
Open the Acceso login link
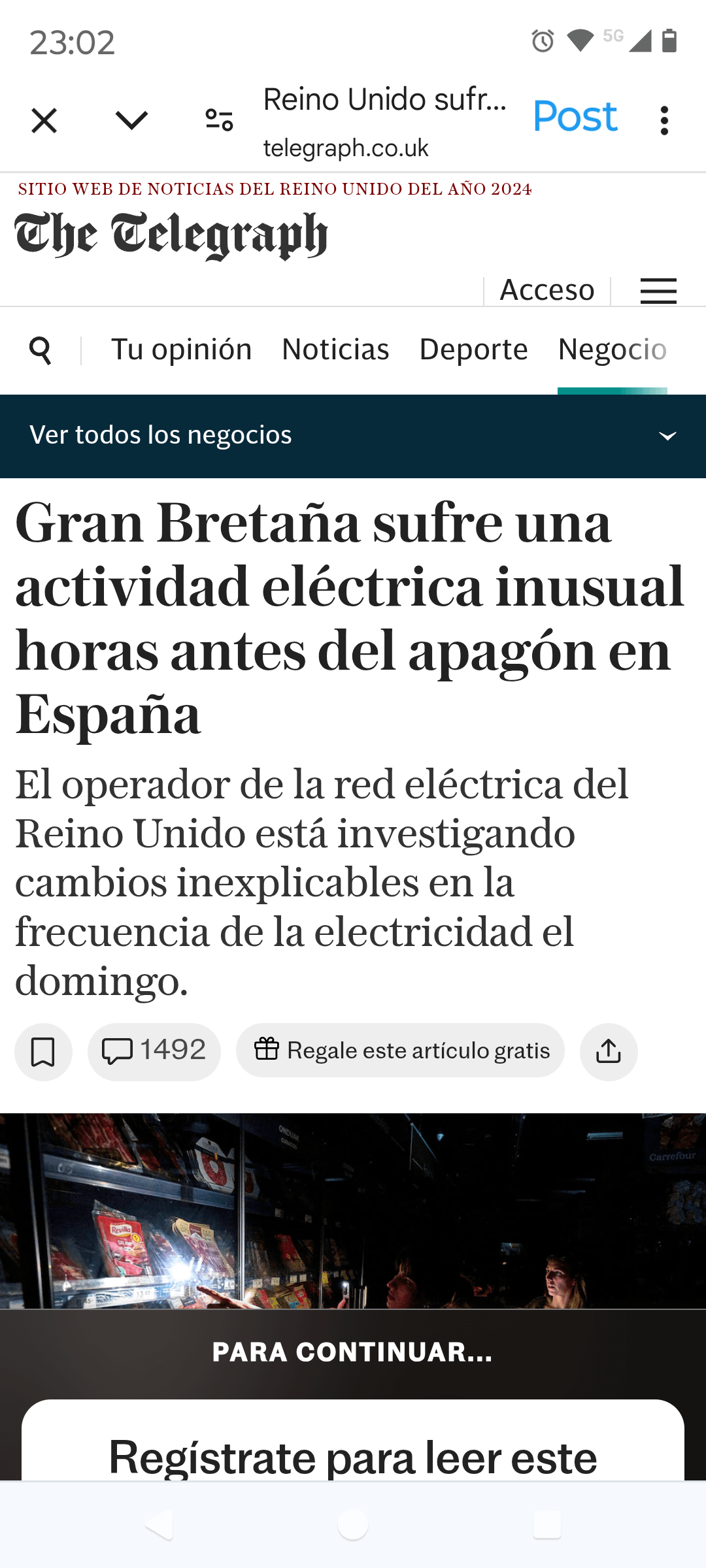[x=546, y=290]
